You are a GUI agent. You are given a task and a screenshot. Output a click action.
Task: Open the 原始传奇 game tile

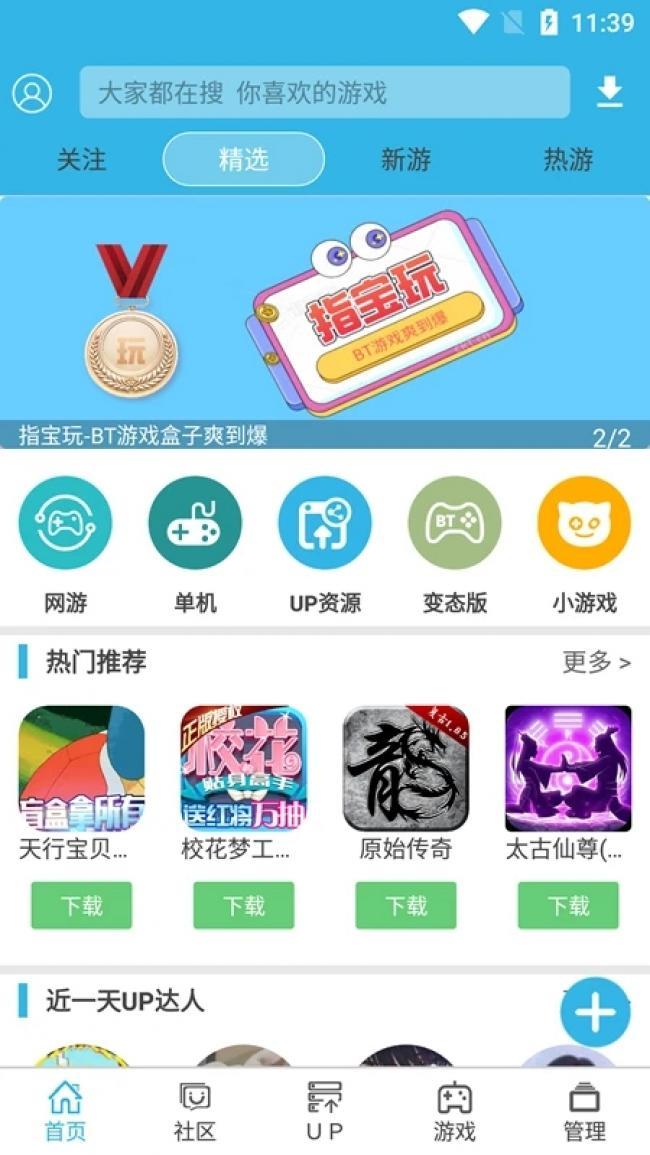coord(406,768)
